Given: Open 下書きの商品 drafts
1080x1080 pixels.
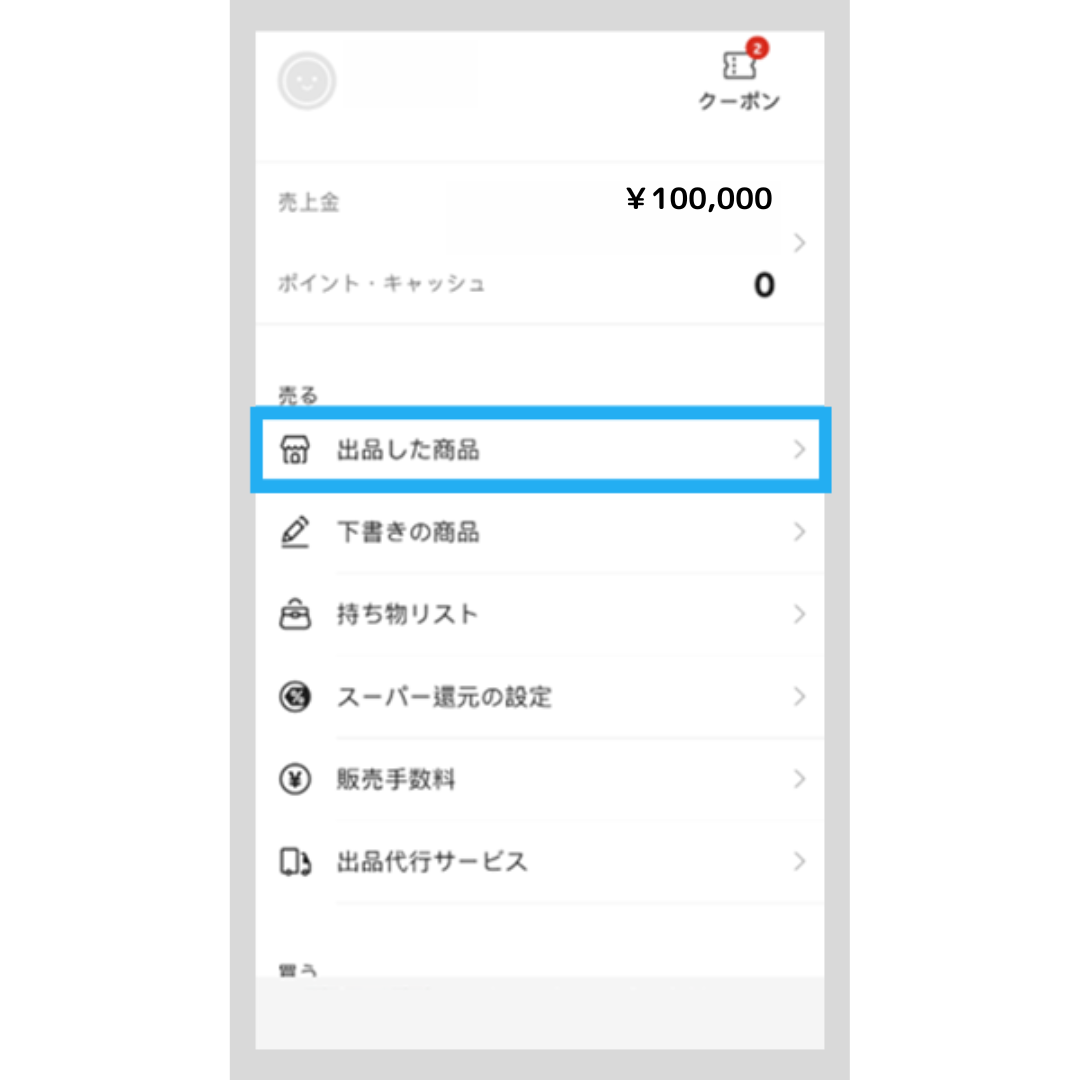Looking at the screenshot, I should (540, 533).
